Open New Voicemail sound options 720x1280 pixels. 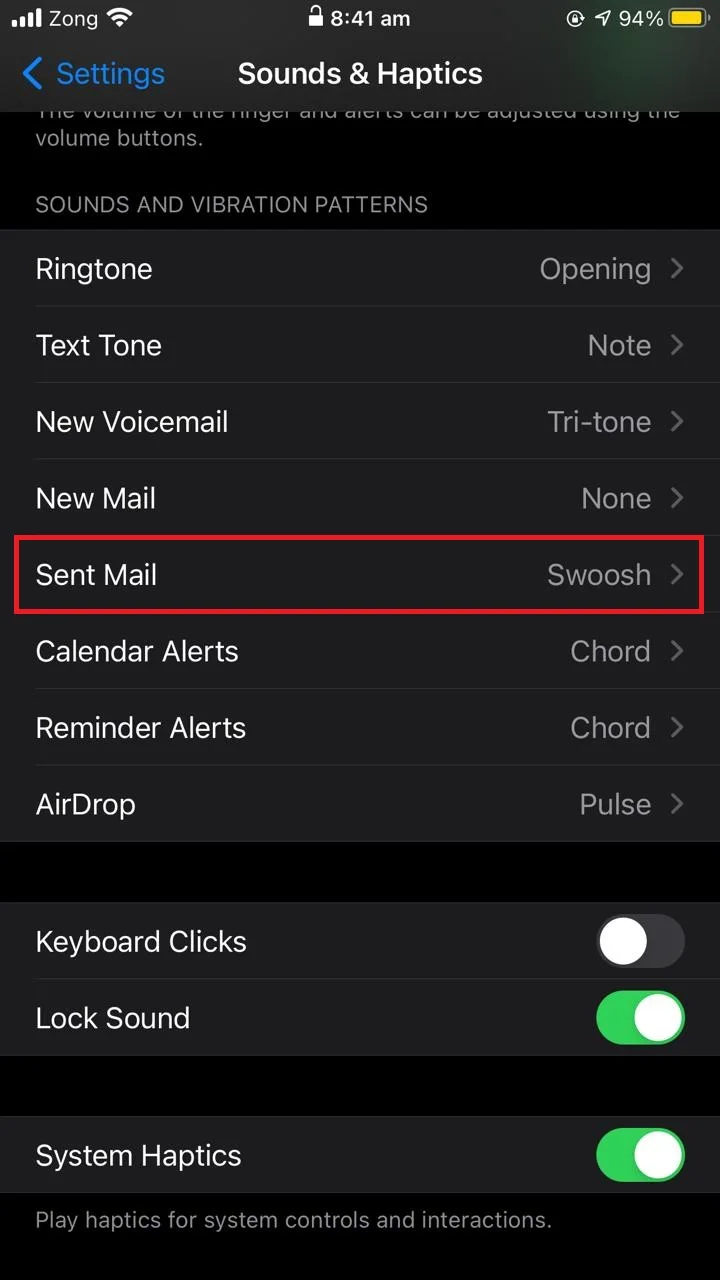click(360, 422)
